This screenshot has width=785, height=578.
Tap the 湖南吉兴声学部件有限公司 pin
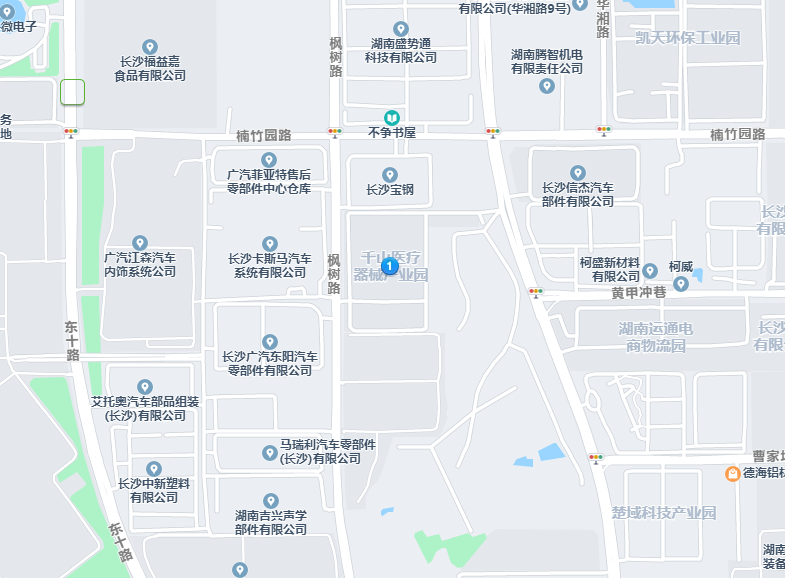tap(270, 501)
